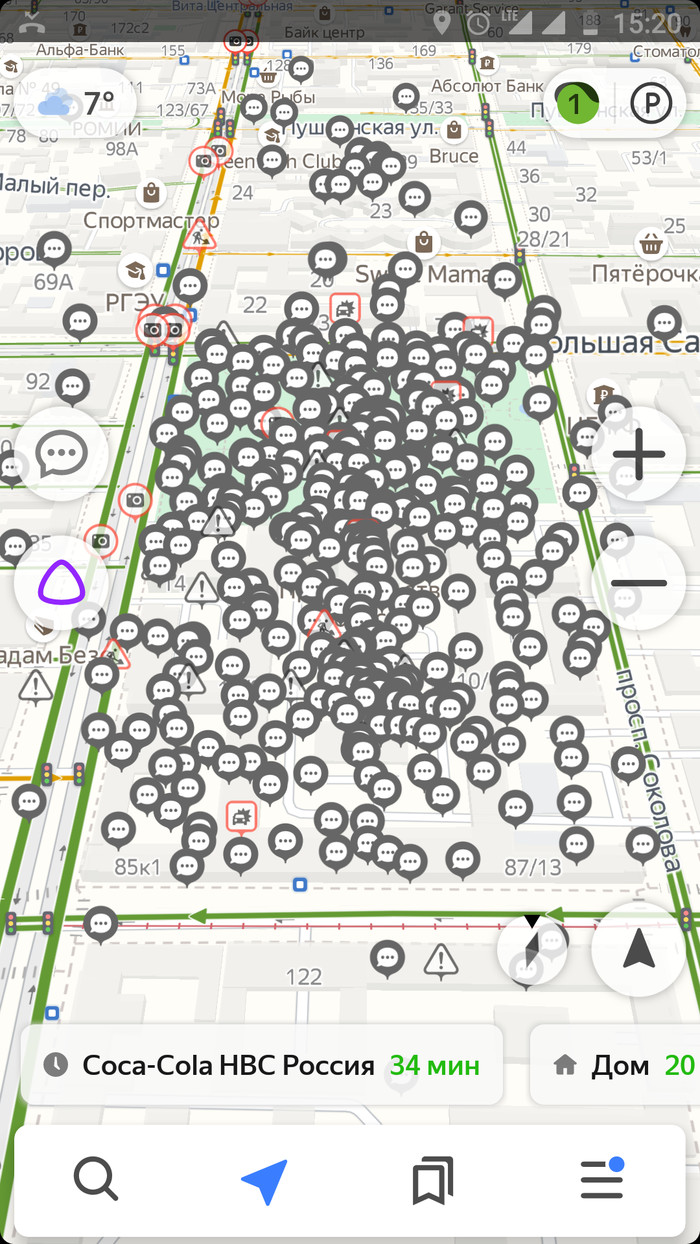
Task: Add a road comment via the speech bubble button
Action: [x=62, y=455]
